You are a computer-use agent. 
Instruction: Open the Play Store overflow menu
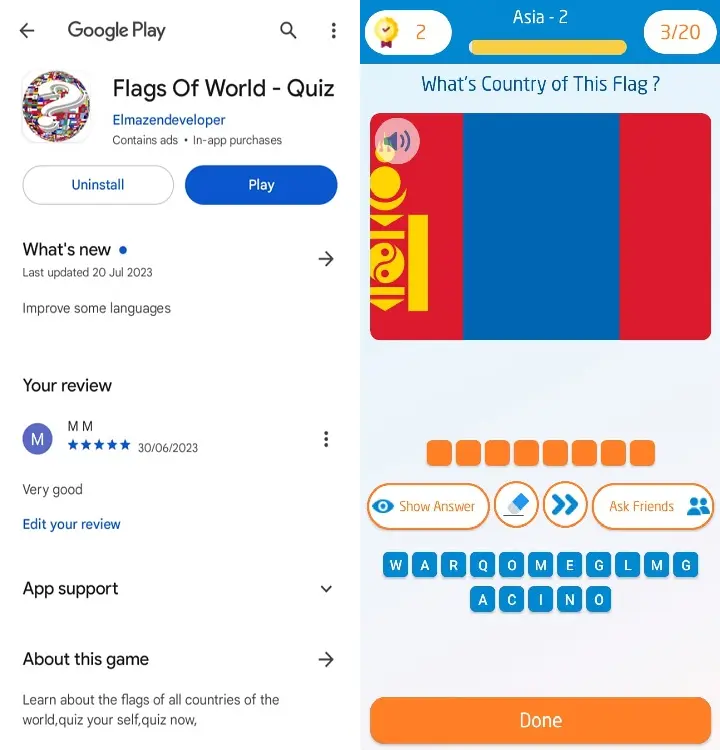(333, 31)
